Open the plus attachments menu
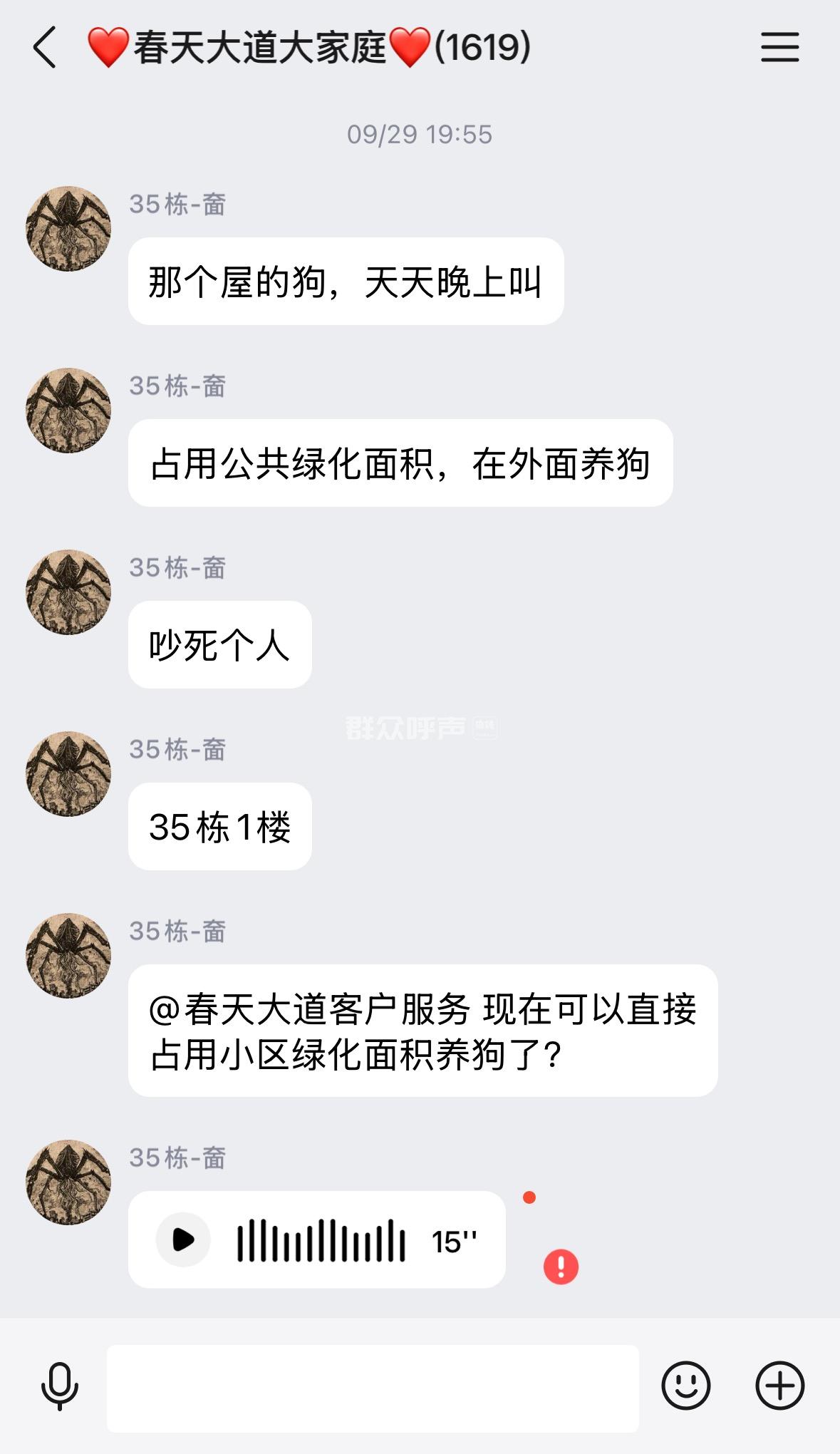 (779, 1386)
